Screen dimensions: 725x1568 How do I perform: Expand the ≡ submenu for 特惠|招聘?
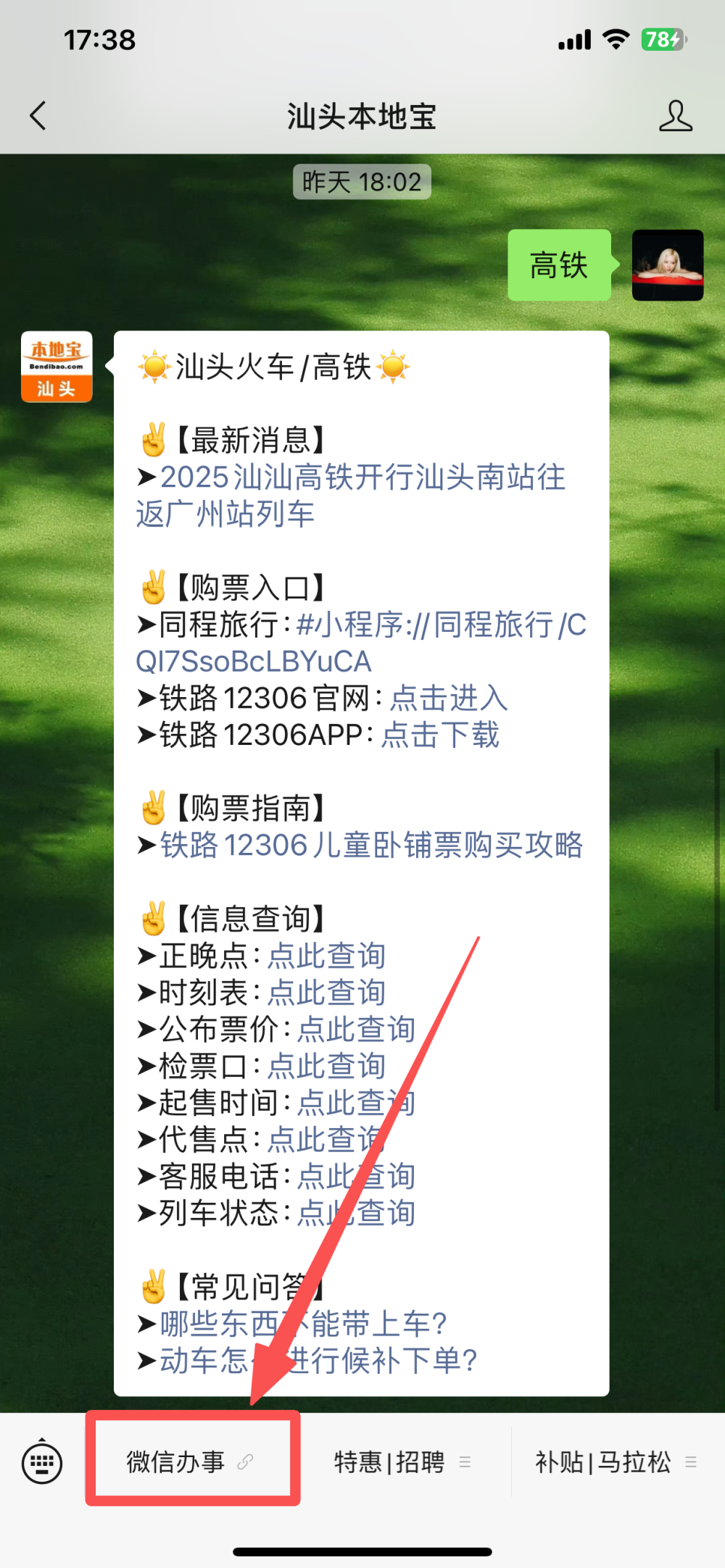pyautogui.click(x=465, y=1462)
